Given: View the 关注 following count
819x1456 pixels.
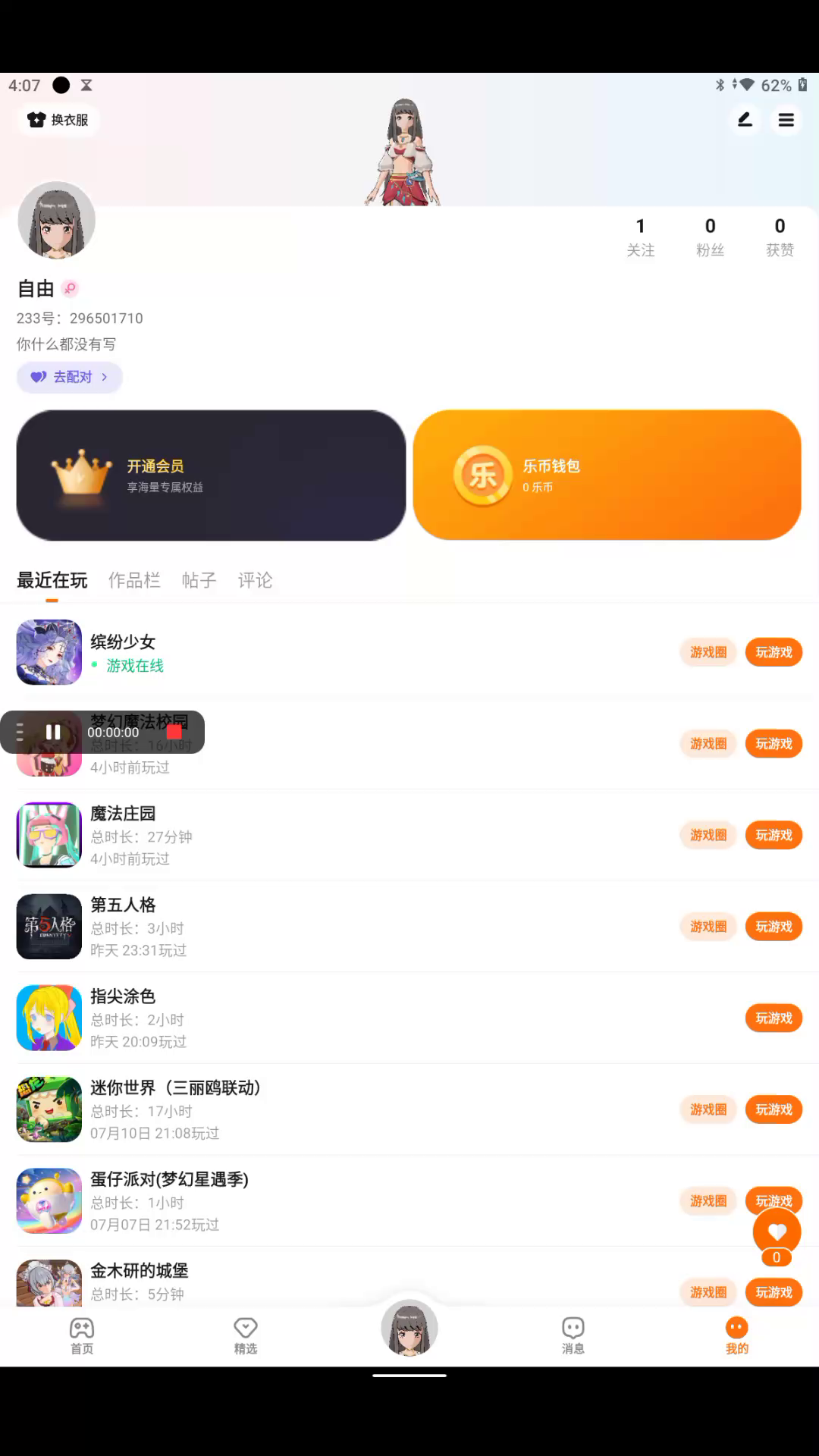Looking at the screenshot, I should (640, 237).
